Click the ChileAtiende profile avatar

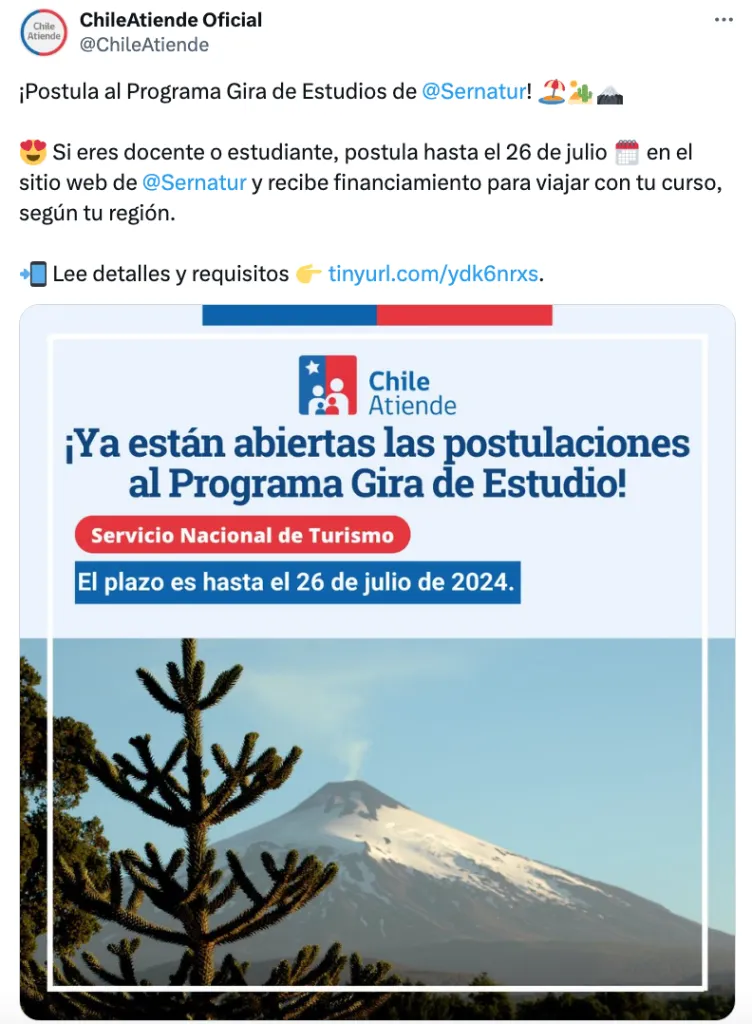(x=42, y=32)
